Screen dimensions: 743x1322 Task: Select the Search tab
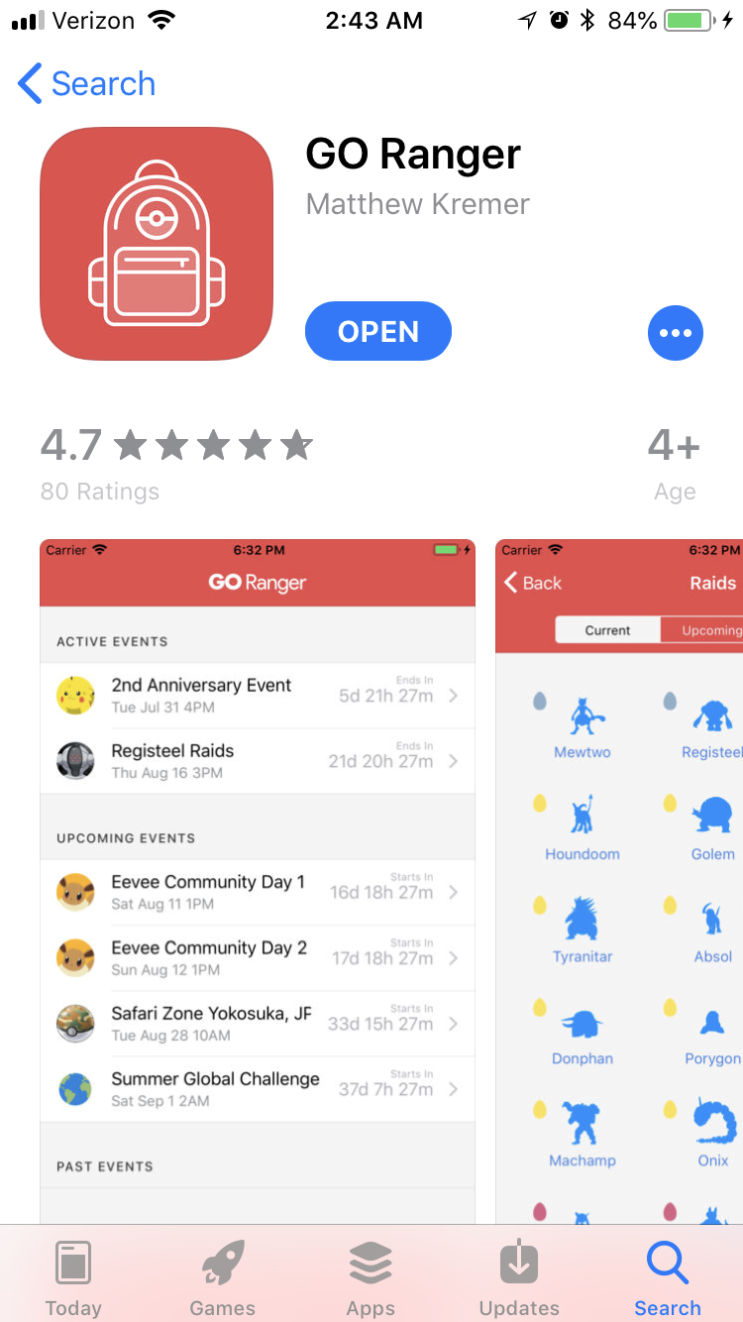[x=667, y=1279]
